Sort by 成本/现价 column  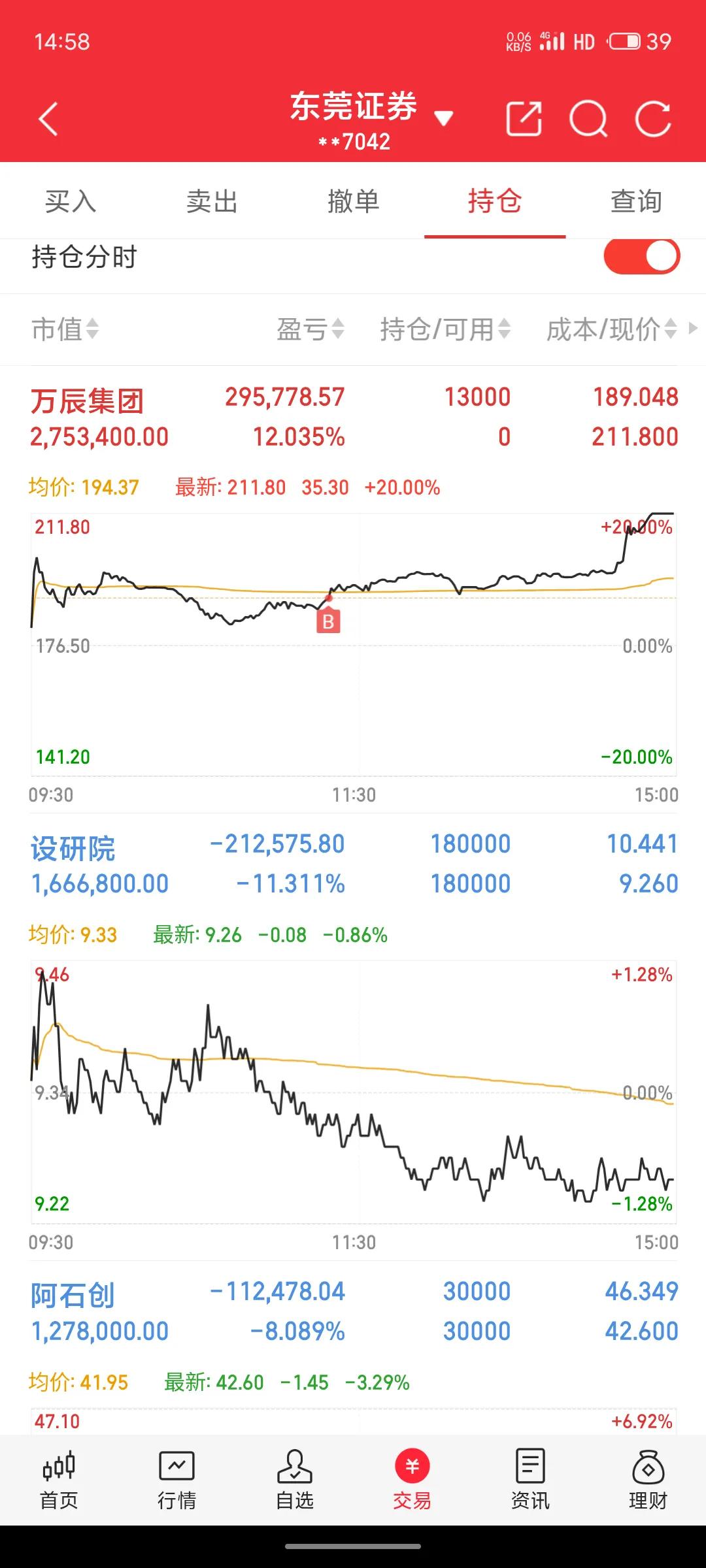click(x=612, y=329)
